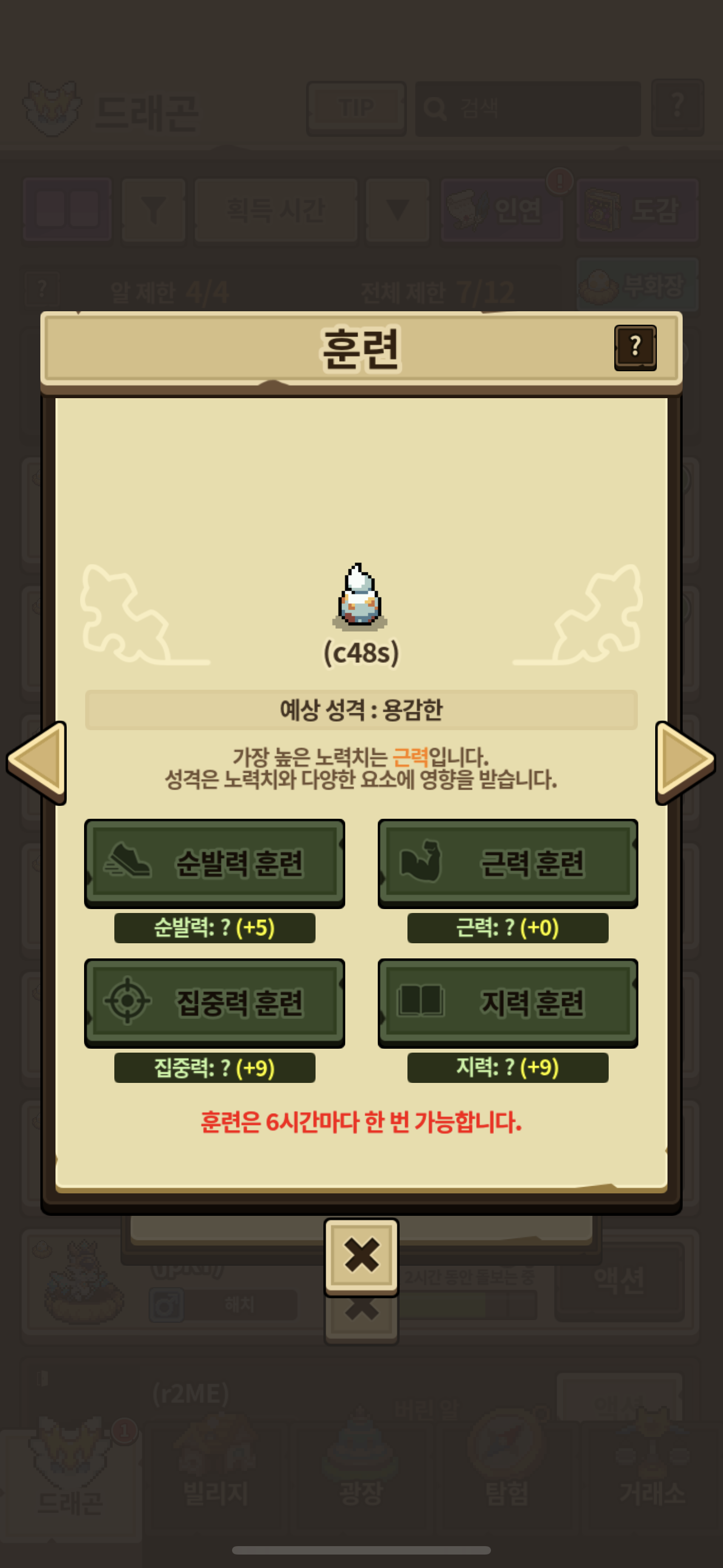This screenshot has height=1568, width=723.
Task: Start 지력 훈련 (intellect training)
Action: (508, 1003)
